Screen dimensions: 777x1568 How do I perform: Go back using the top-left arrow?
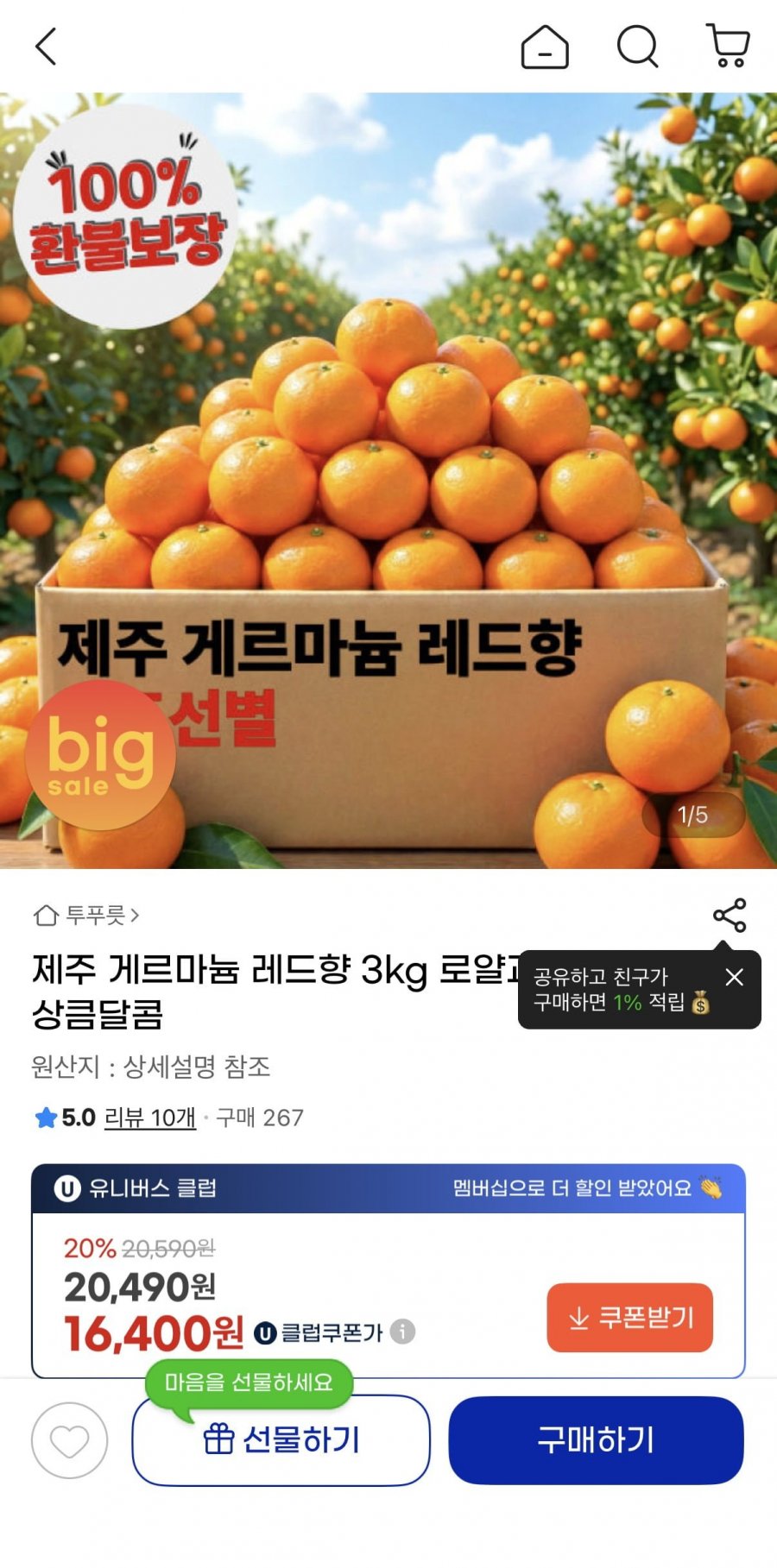pos(46,46)
